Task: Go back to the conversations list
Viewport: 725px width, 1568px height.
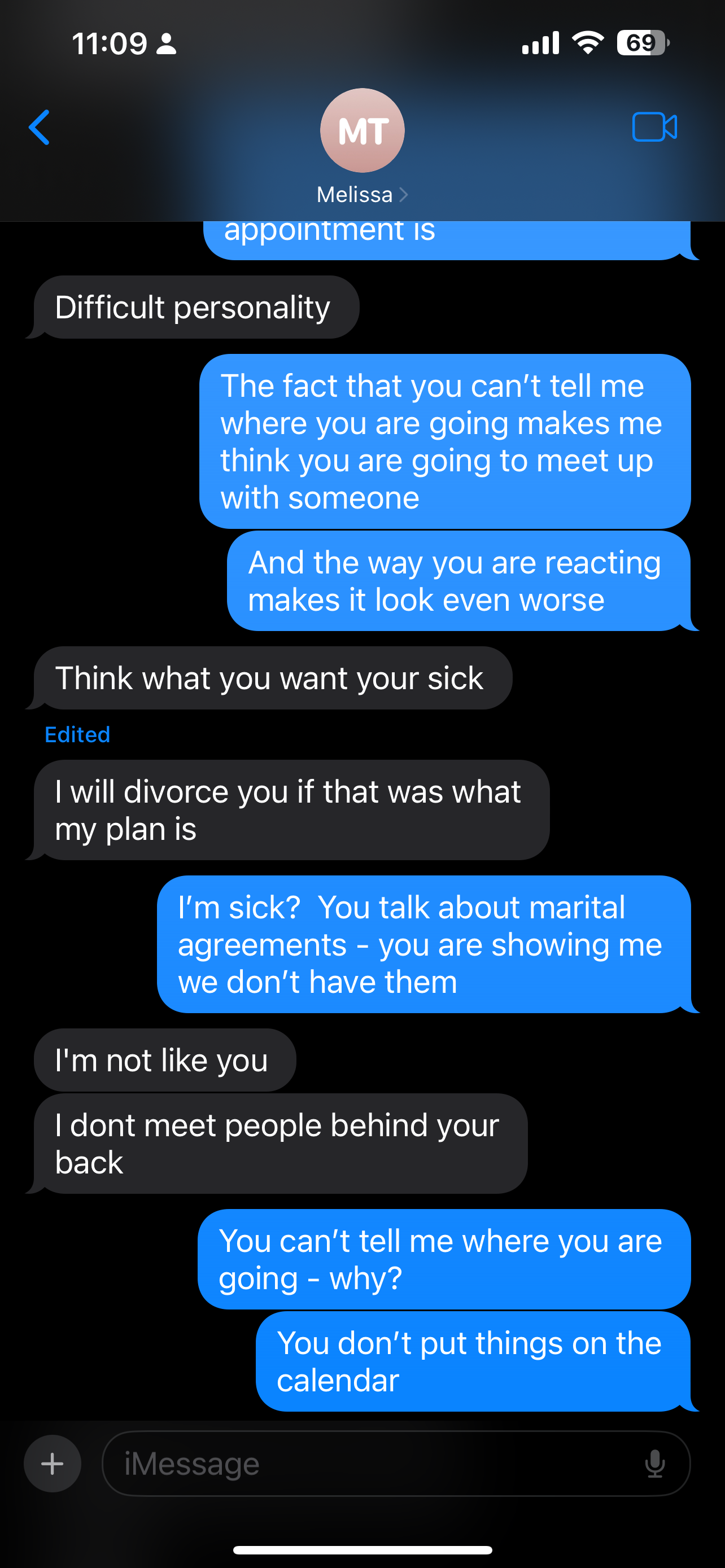Action: [40, 128]
